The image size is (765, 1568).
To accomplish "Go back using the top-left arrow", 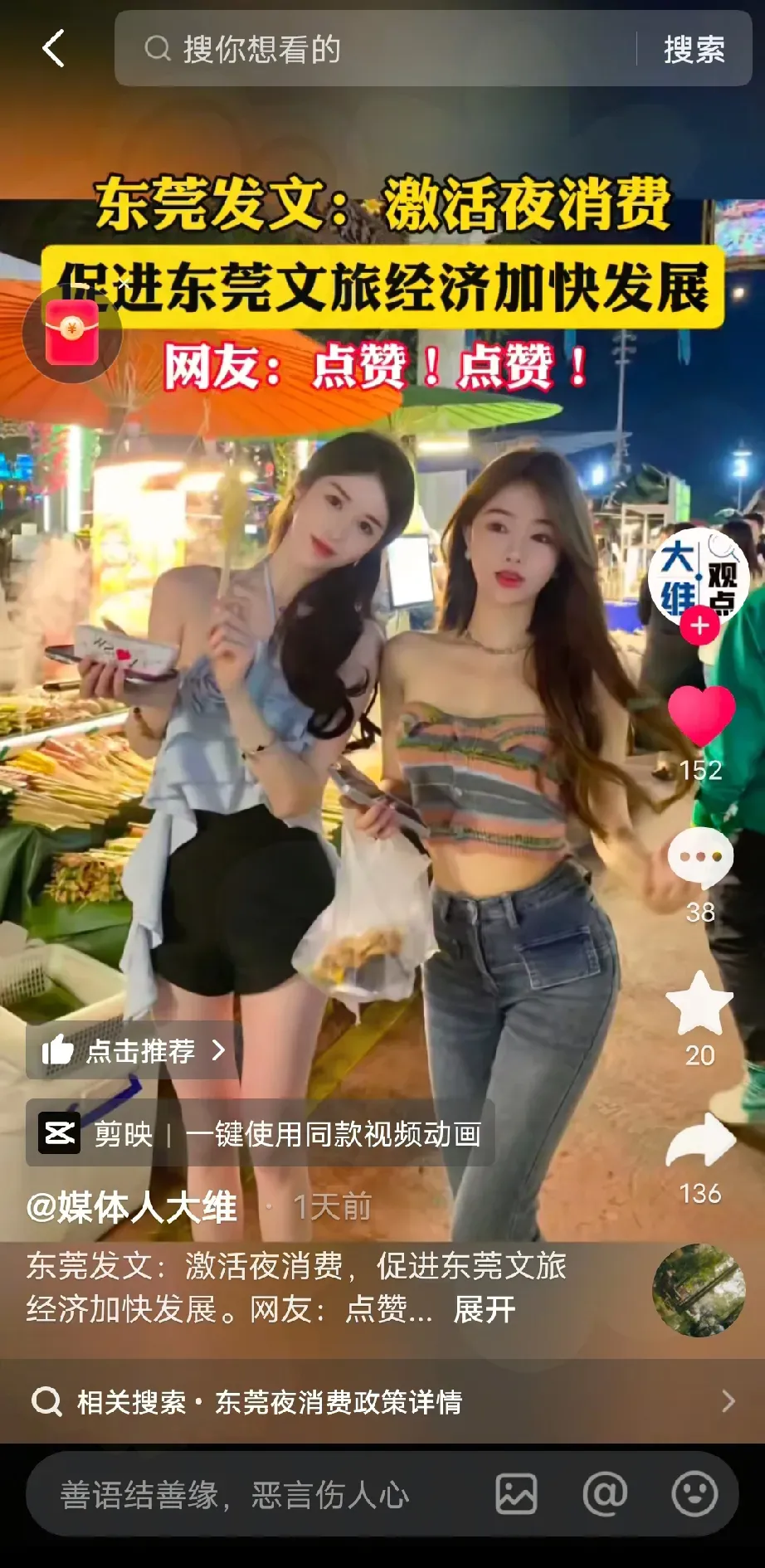I will pyautogui.click(x=53, y=48).
